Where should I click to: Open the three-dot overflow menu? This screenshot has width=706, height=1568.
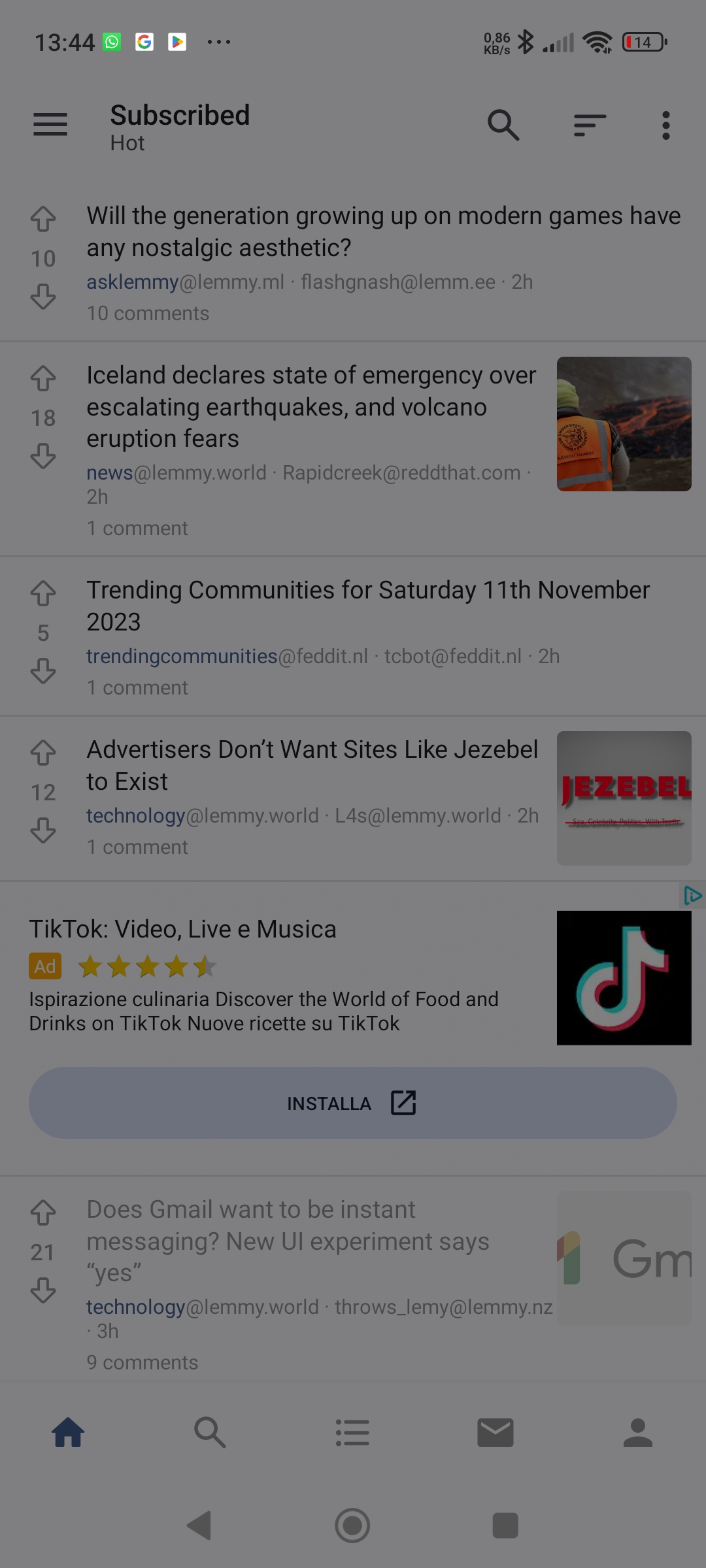pos(665,125)
